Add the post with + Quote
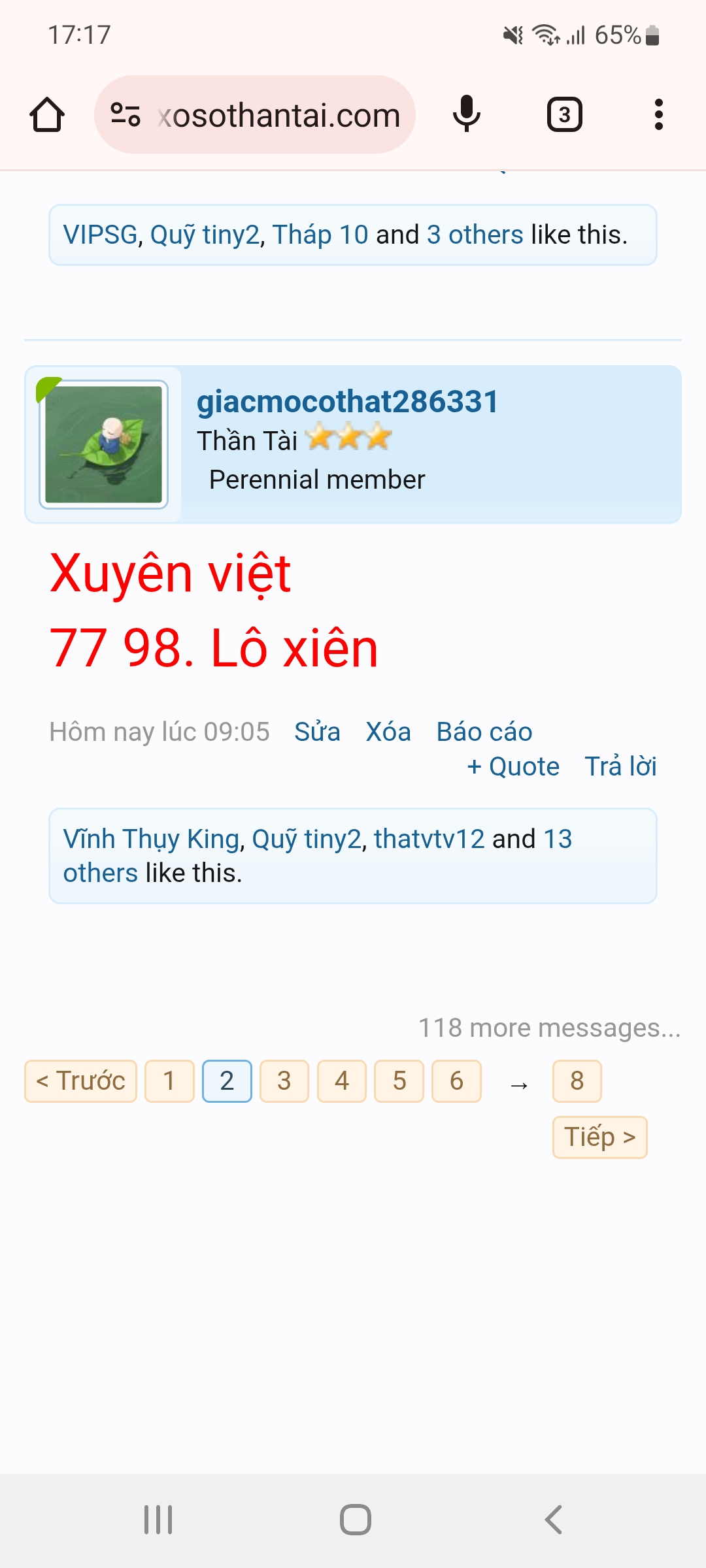Viewport: 706px width, 1568px height. 513,766
